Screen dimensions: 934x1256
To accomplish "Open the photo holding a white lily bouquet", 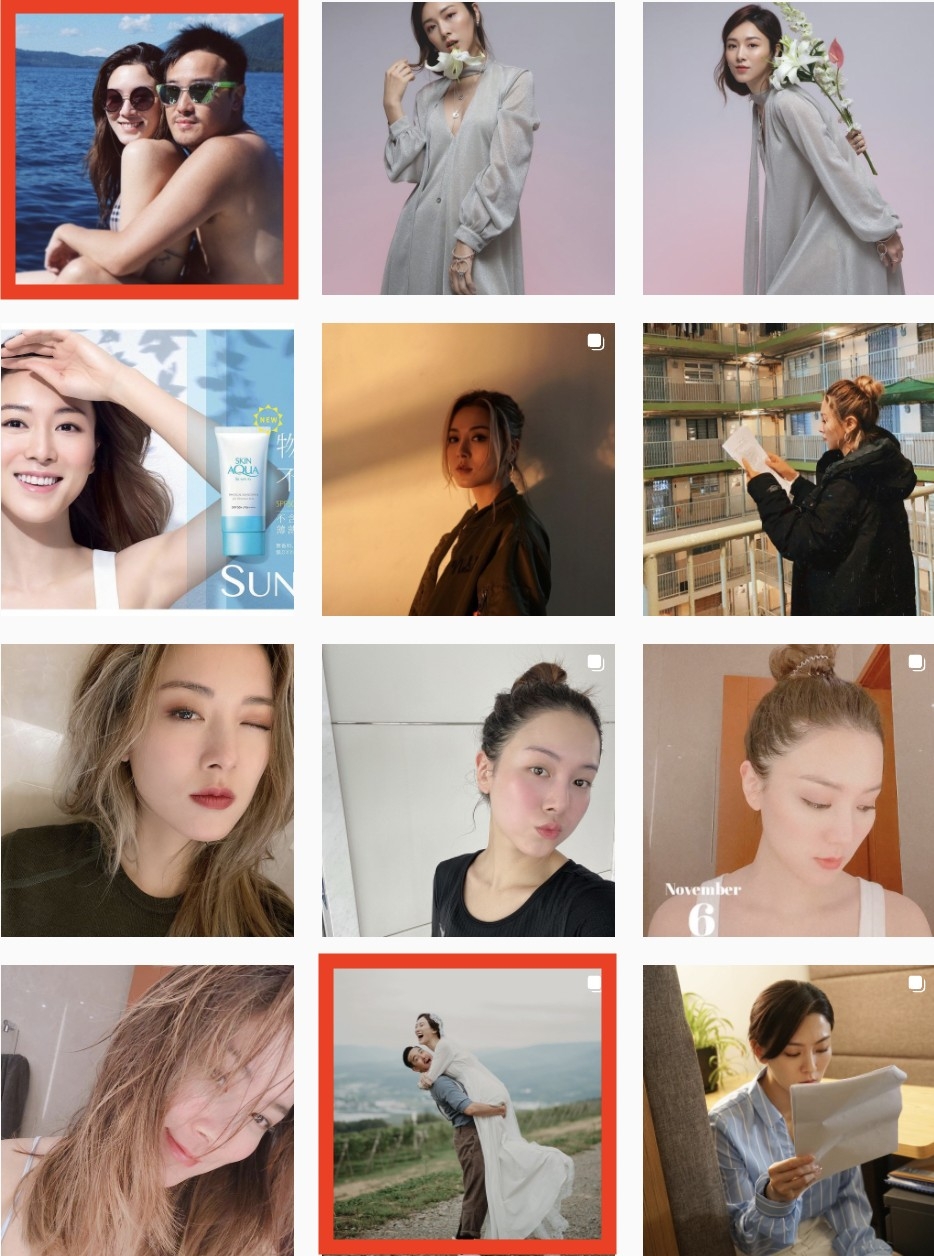I will pos(788,148).
